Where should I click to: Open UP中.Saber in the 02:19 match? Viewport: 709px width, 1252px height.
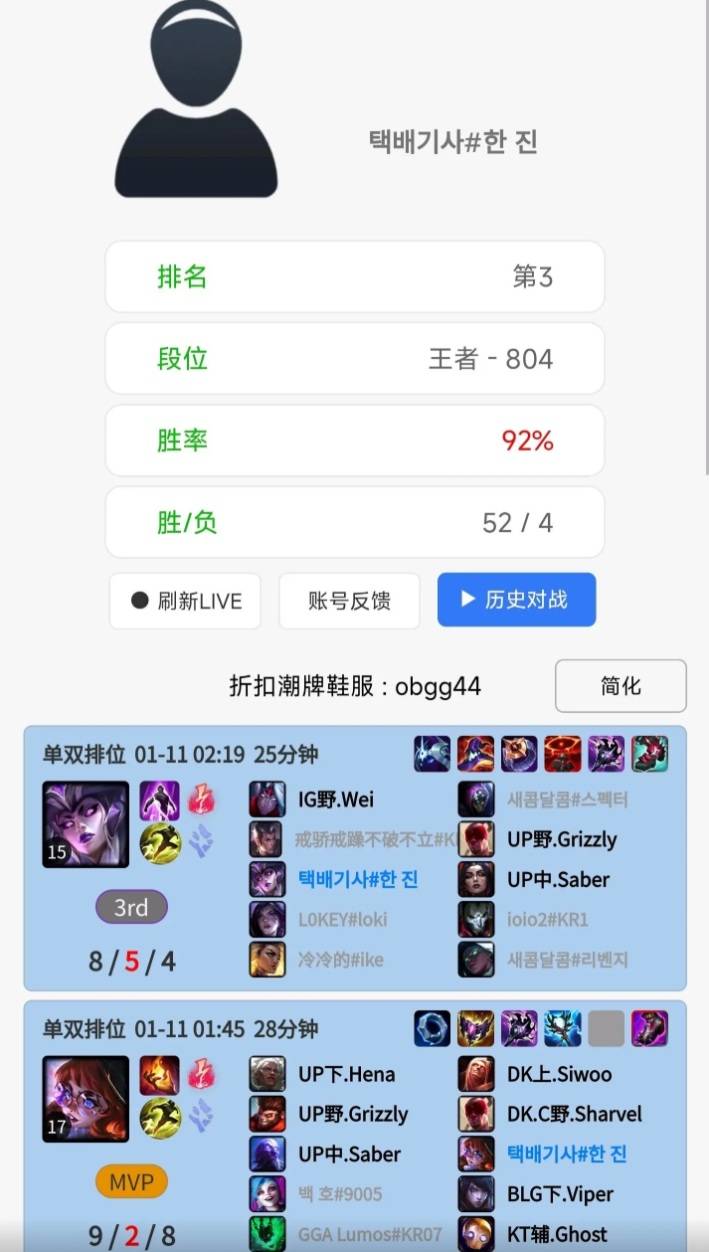coord(557,879)
